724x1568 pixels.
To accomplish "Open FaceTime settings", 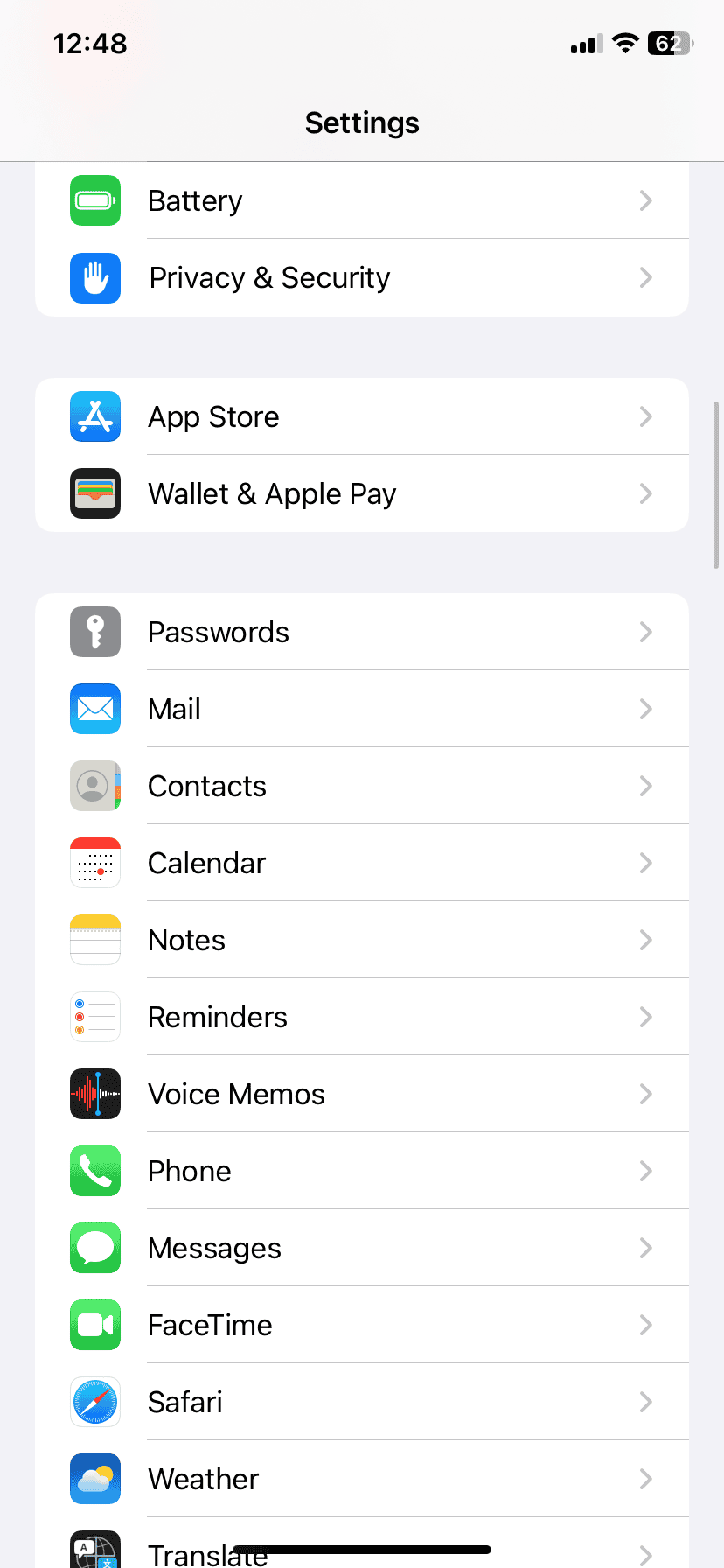I will [x=362, y=1325].
